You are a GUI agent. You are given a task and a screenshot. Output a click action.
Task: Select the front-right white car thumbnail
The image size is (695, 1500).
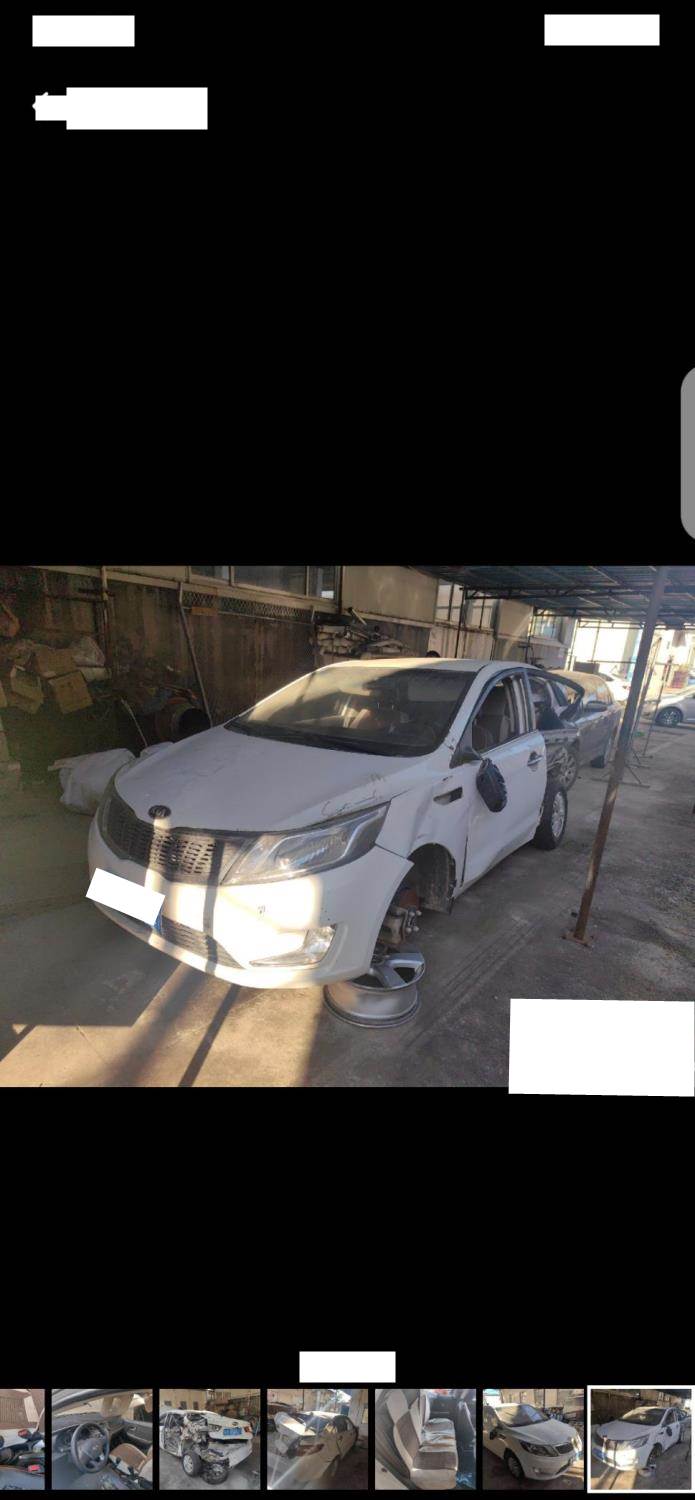(x=533, y=1438)
